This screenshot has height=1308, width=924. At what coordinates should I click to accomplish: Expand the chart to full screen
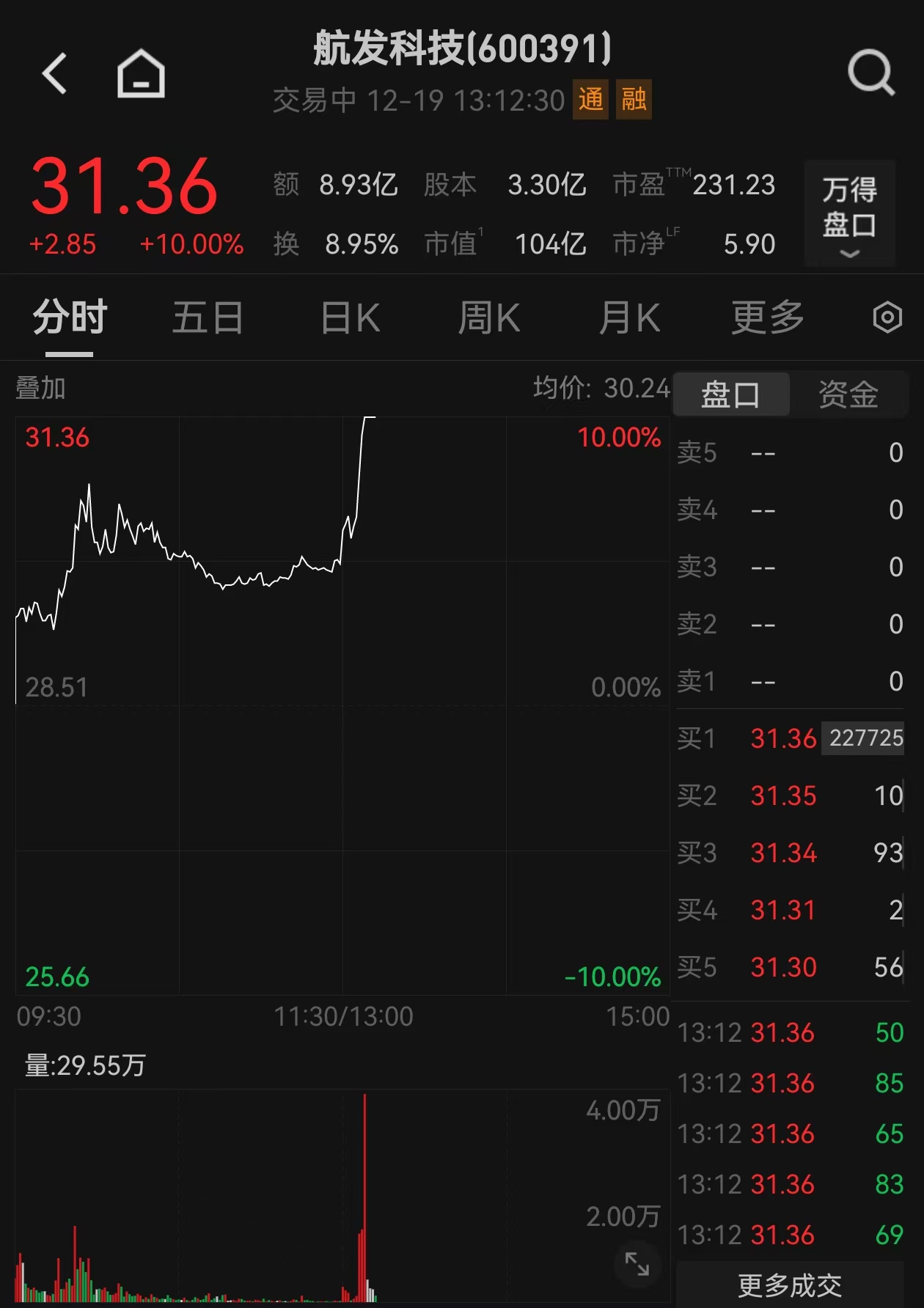(x=637, y=1264)
